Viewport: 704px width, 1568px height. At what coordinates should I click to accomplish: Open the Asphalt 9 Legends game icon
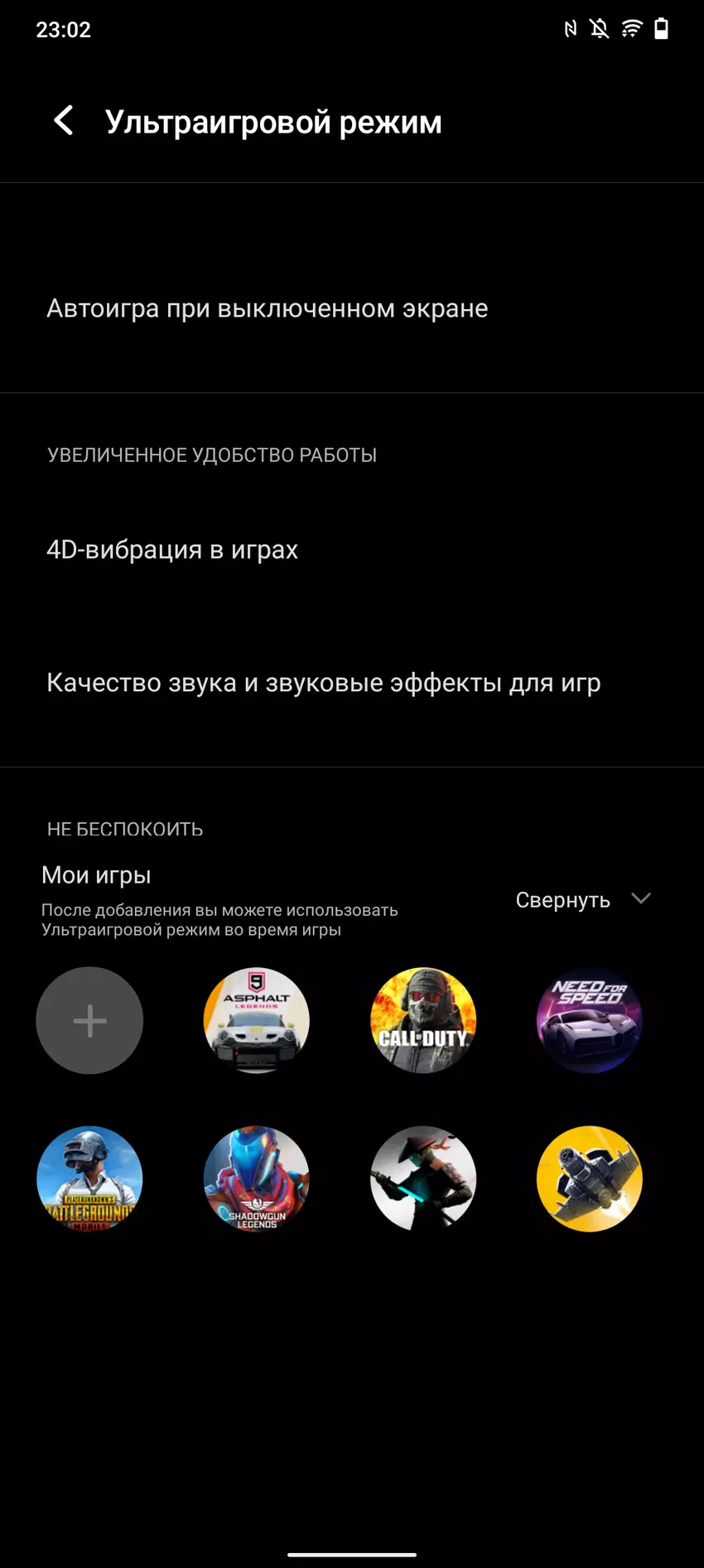point(256,1020)
